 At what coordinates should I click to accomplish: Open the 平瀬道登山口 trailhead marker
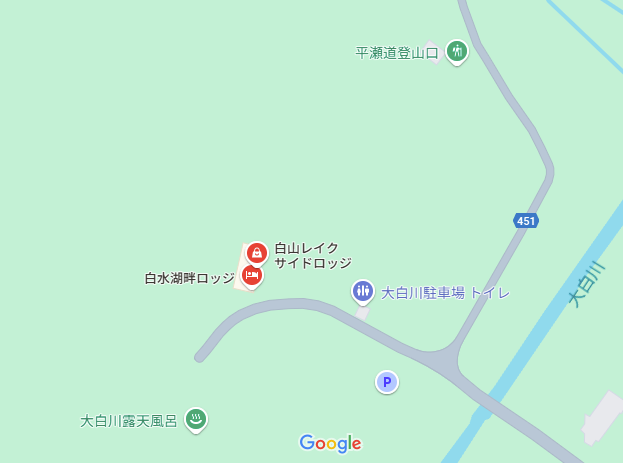click(457, 51)
